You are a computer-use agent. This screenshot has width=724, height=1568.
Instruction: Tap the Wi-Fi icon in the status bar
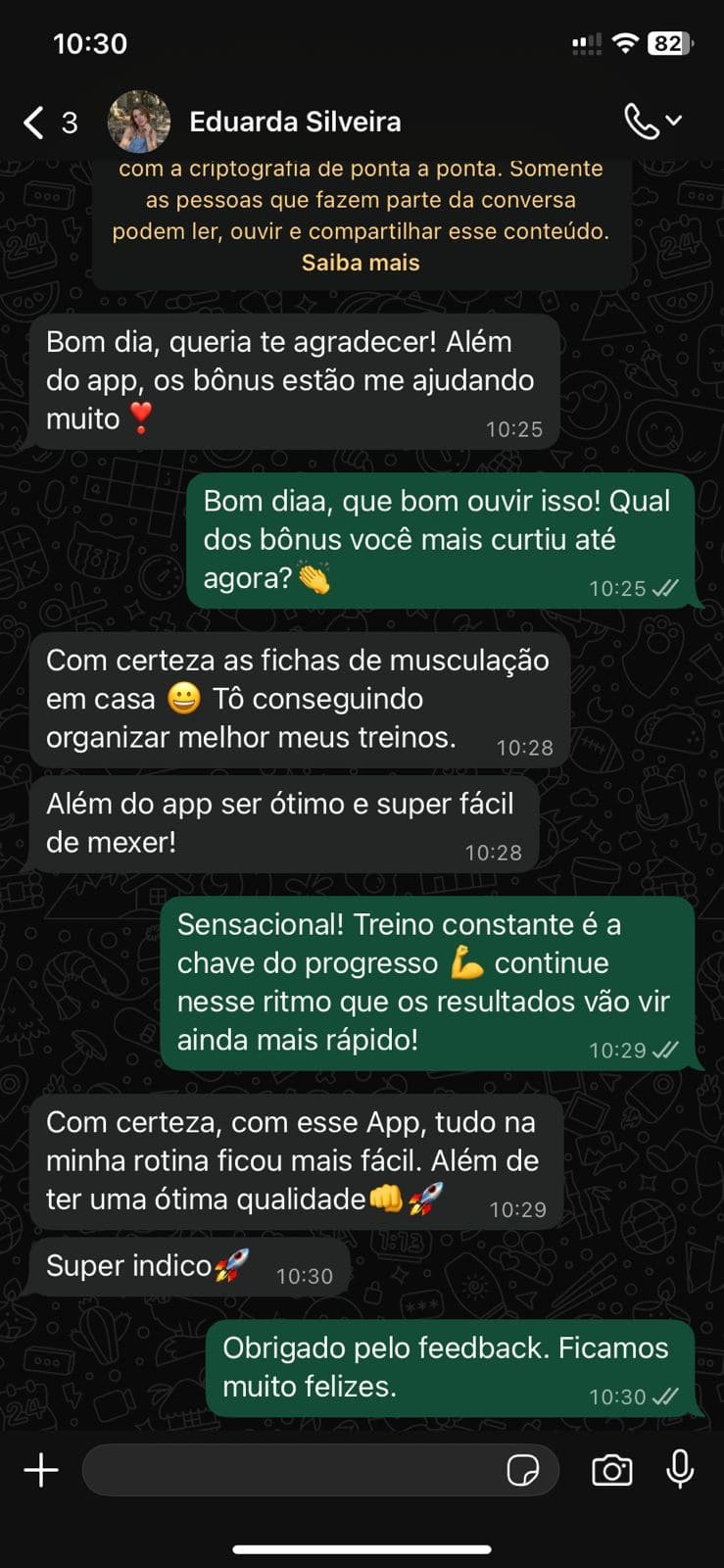(627, 43)
